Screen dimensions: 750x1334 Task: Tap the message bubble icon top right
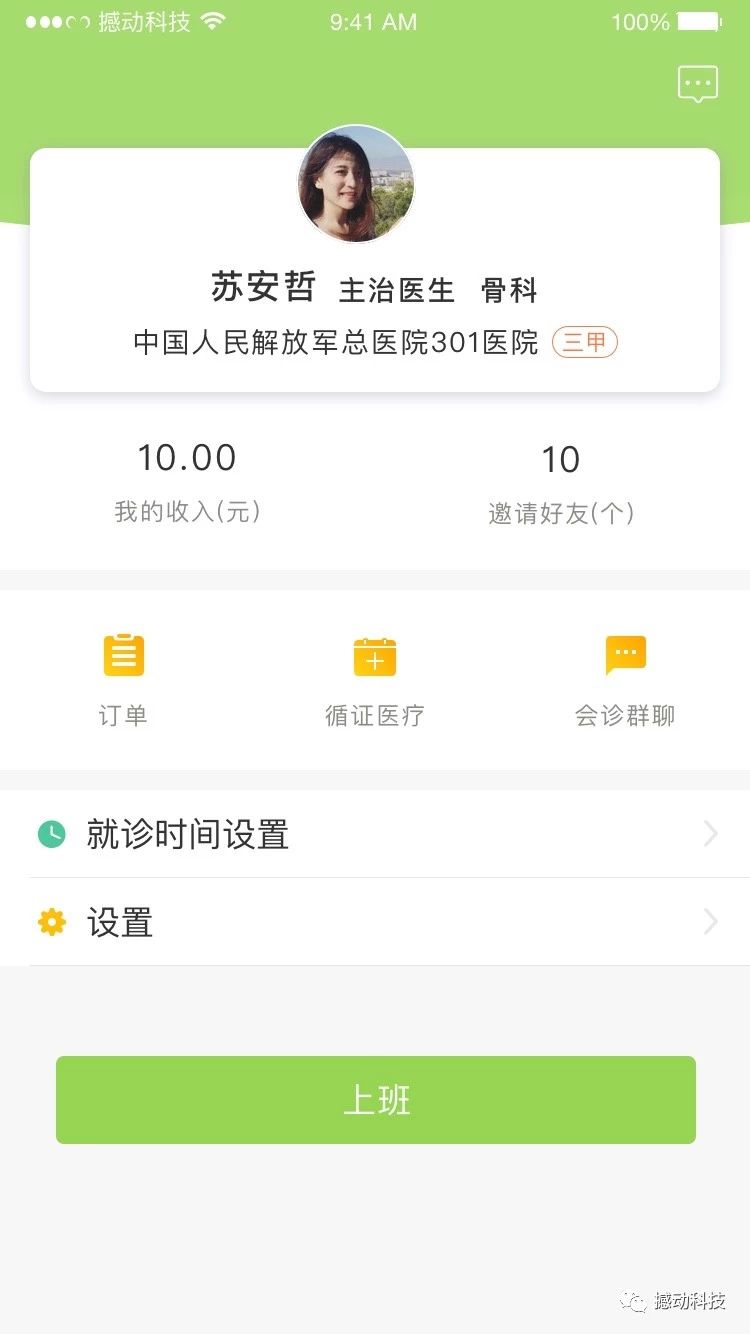(697, 84)
